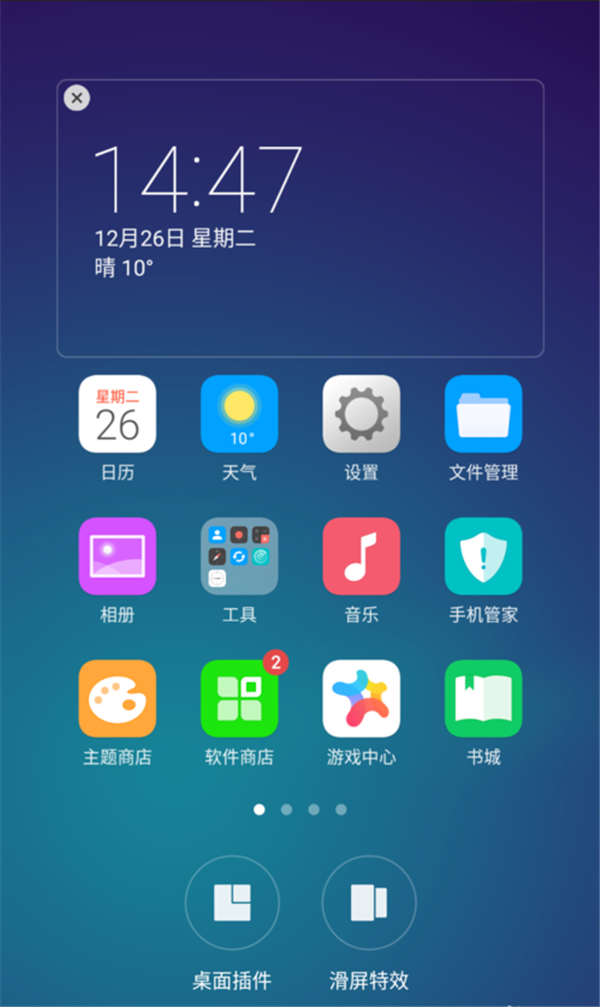
Task: Launch the 音乐 music app
Action: pyautogui.click(x=361, y=556)
